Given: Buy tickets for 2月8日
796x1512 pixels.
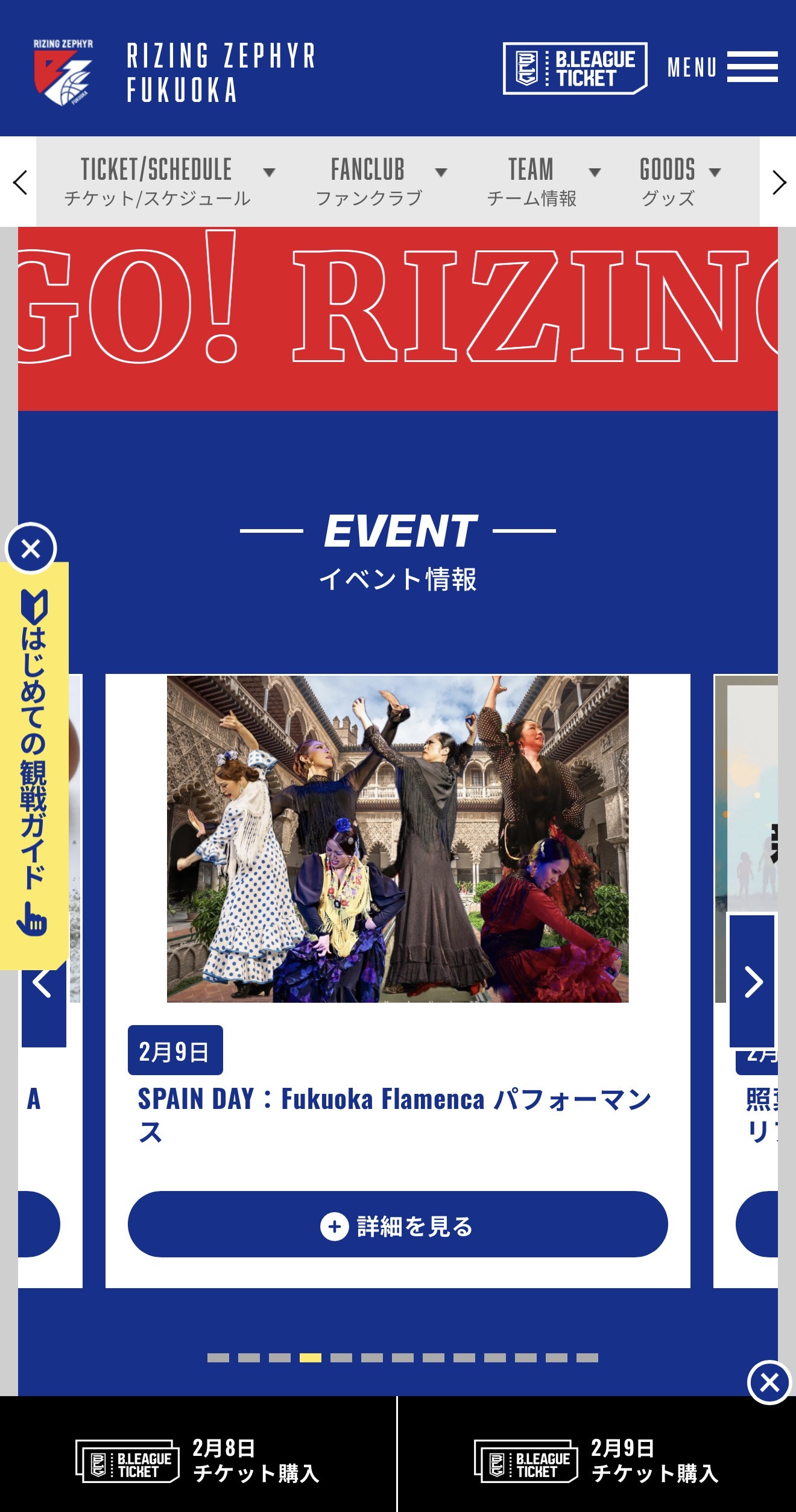Looking at the screenshot, I should click(x=198, y=1460).
